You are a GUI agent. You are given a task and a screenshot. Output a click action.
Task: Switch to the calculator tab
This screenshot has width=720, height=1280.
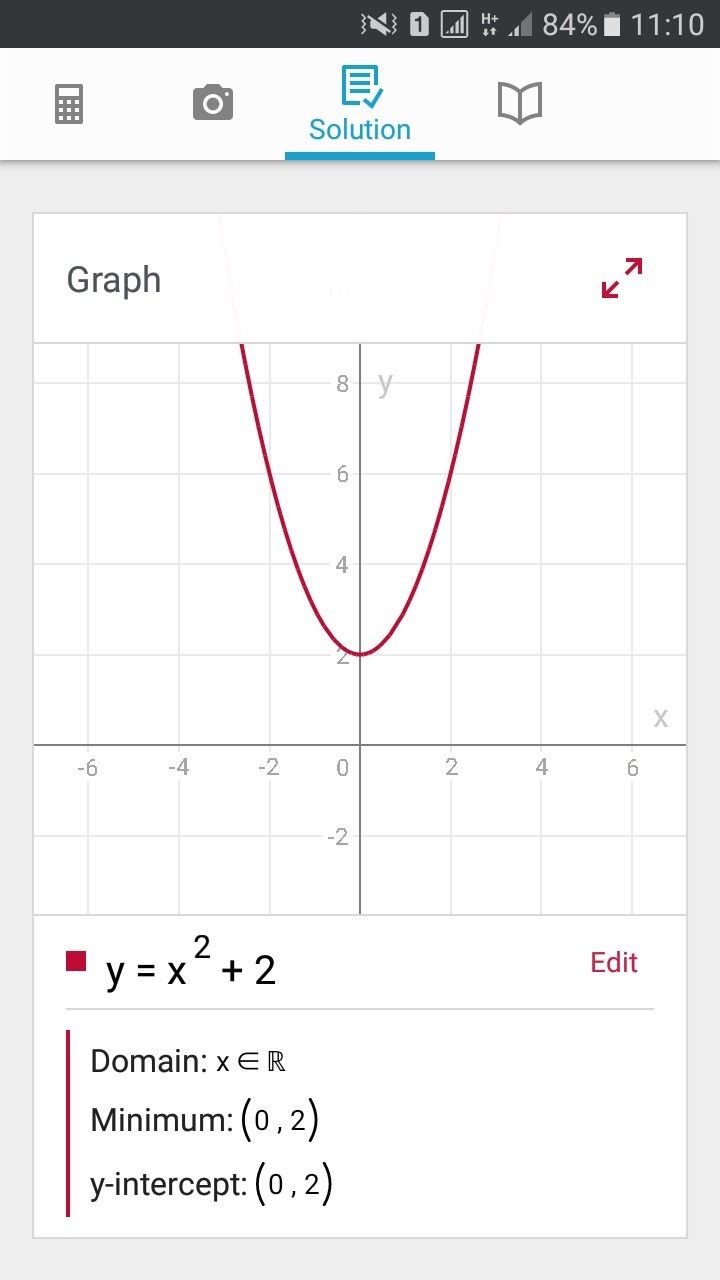tap(69, 104)
